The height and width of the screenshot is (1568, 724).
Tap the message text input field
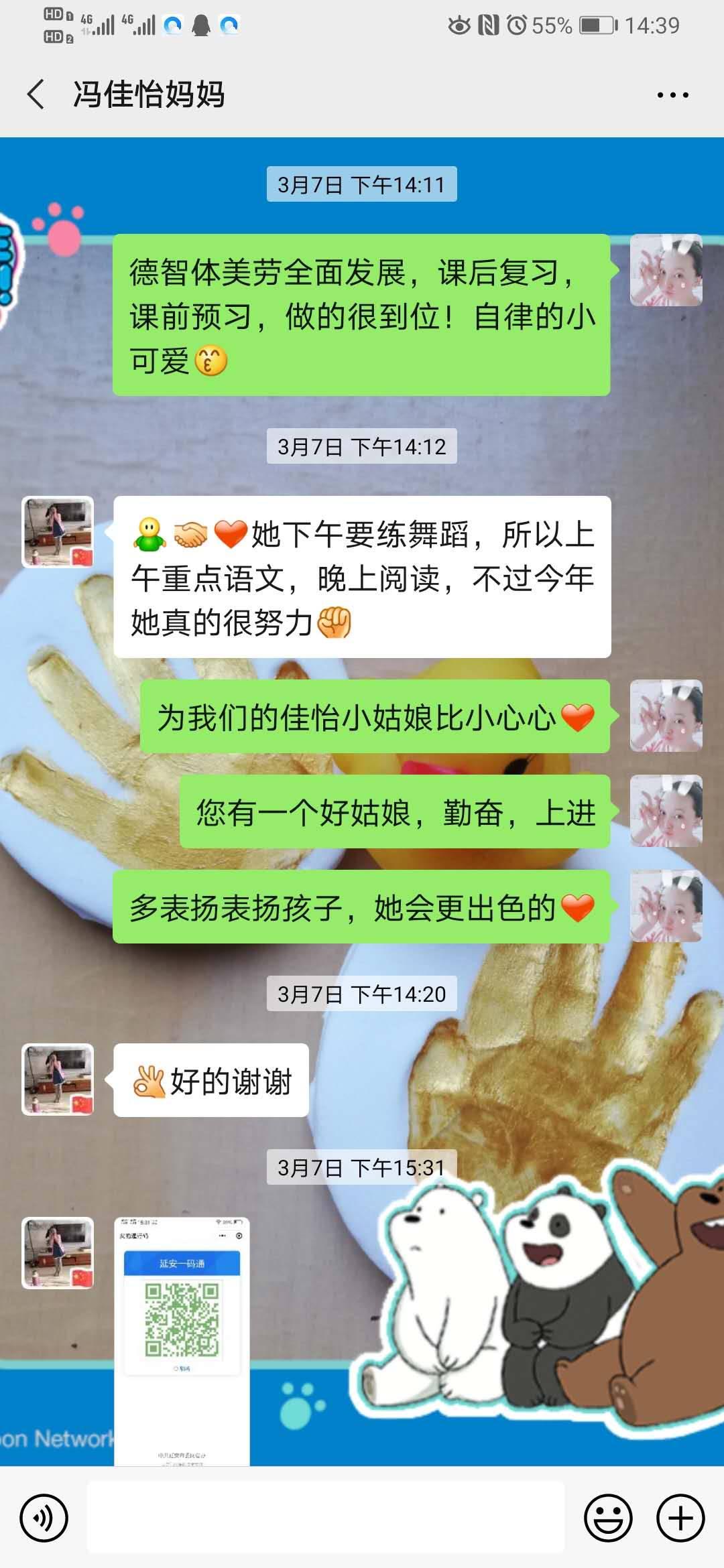(326, 1518)
